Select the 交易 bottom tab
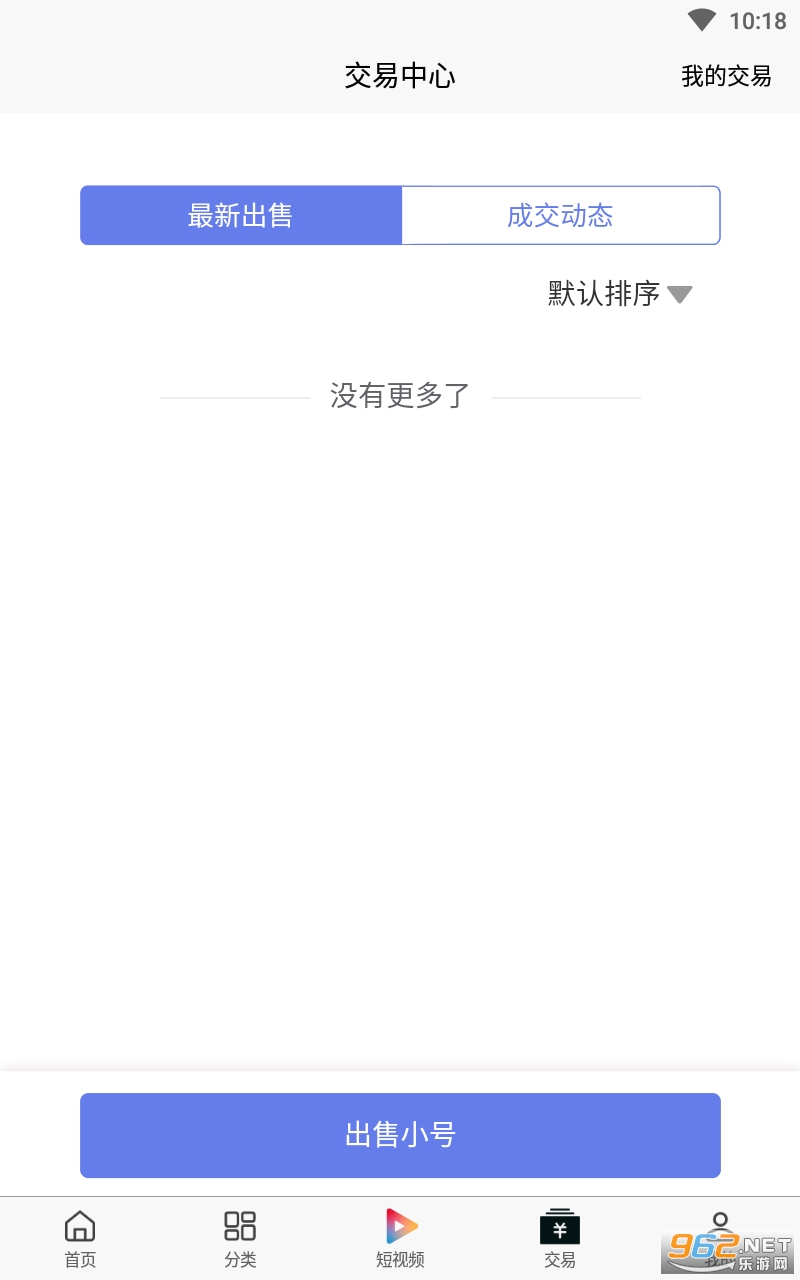This screenshot has width=800, height=1280. tap(560, 1238)
